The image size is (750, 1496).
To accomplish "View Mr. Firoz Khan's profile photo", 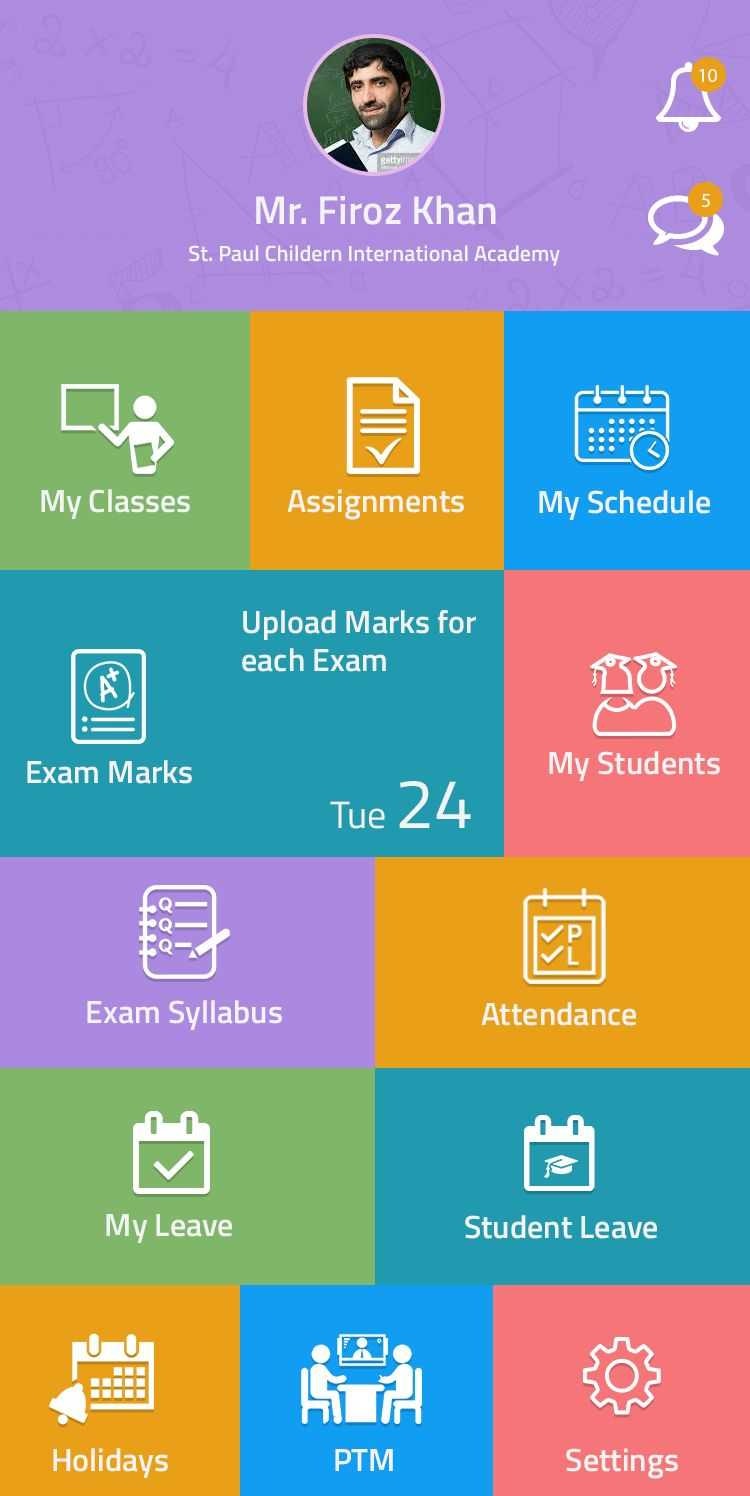I will 375,105.
